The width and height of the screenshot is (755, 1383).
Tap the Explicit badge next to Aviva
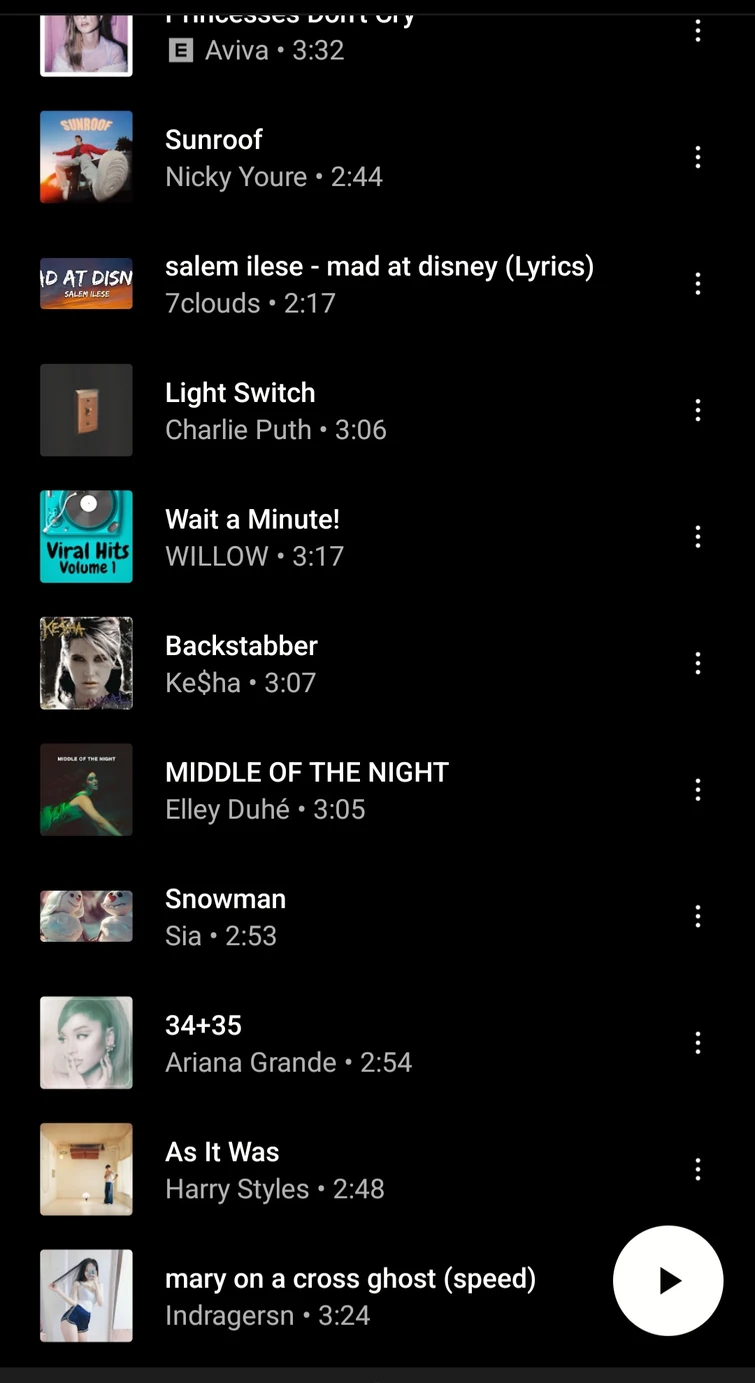pos(181,50)
